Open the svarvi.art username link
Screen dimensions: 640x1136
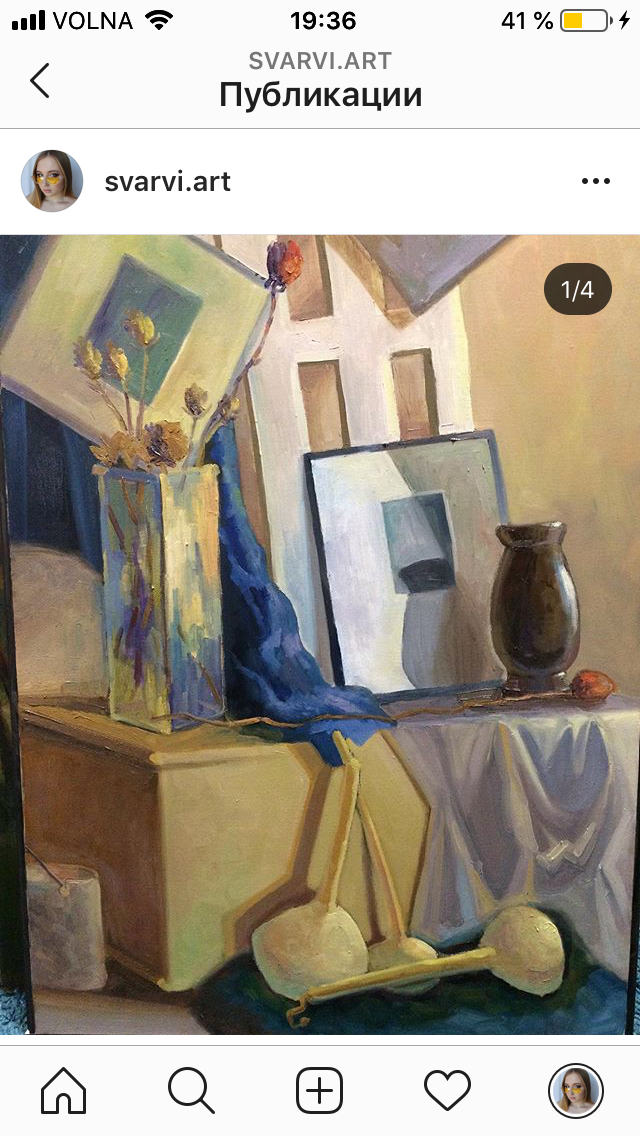pyautogui.click(x=167, y=181)
